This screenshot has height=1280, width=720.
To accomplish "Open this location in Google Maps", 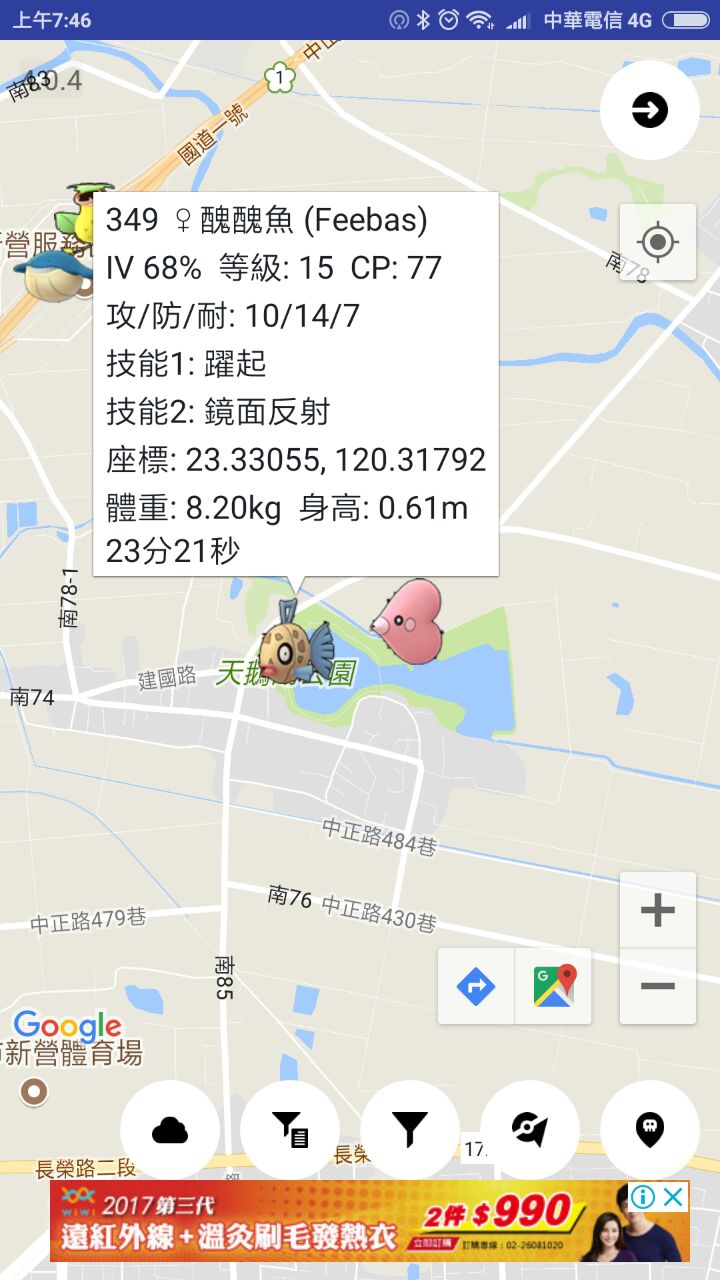I will (554, 986).
